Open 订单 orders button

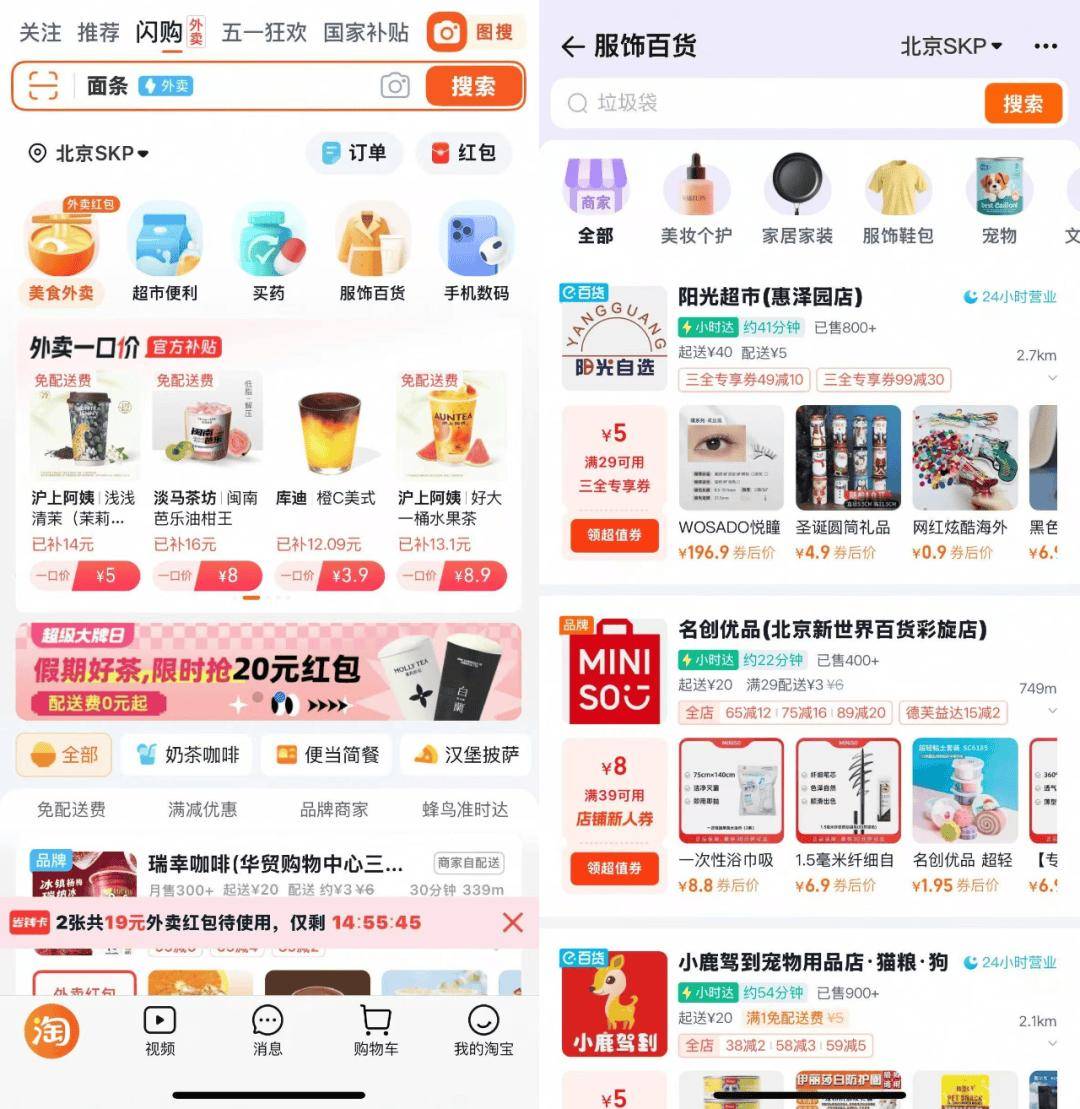coord(354,153)
